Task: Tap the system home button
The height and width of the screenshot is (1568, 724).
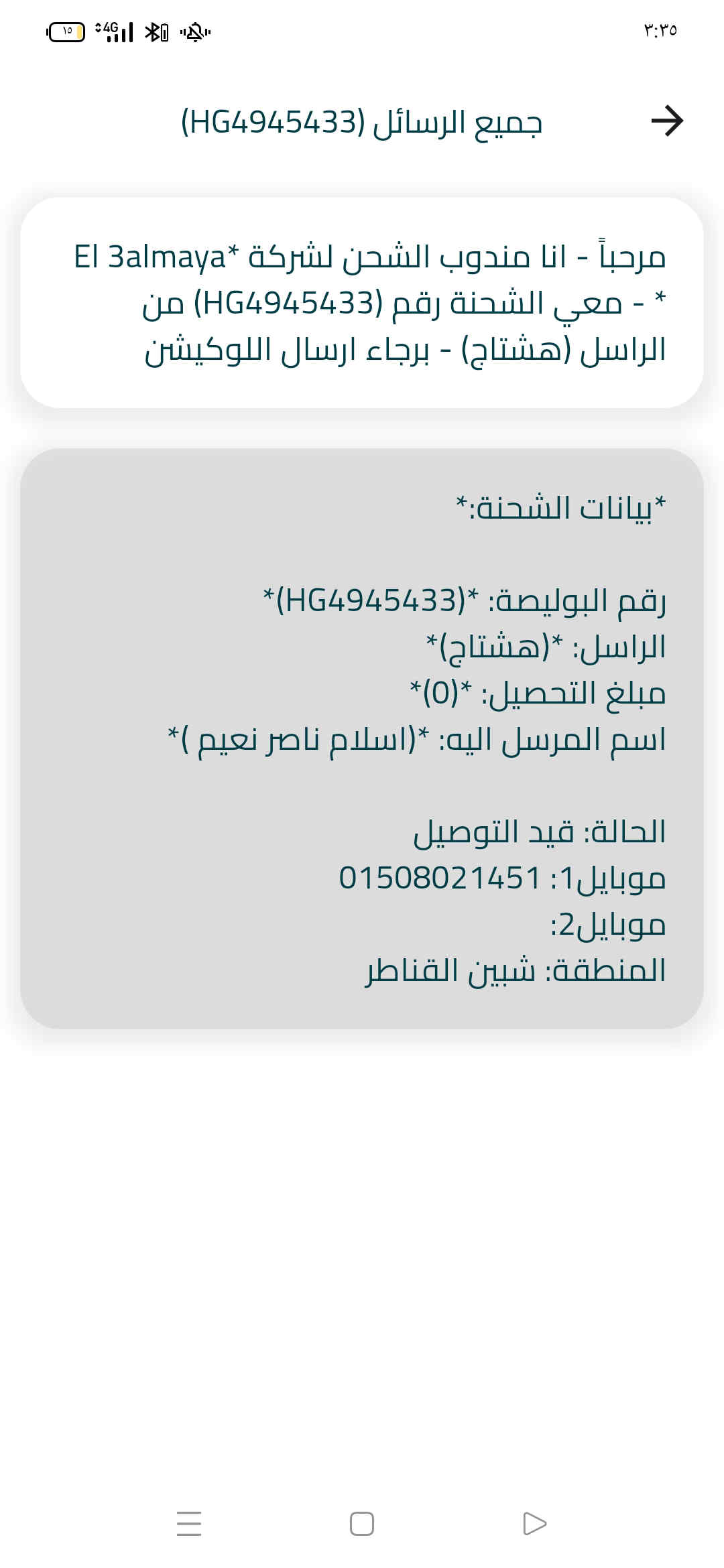Action: [362, 1523]
